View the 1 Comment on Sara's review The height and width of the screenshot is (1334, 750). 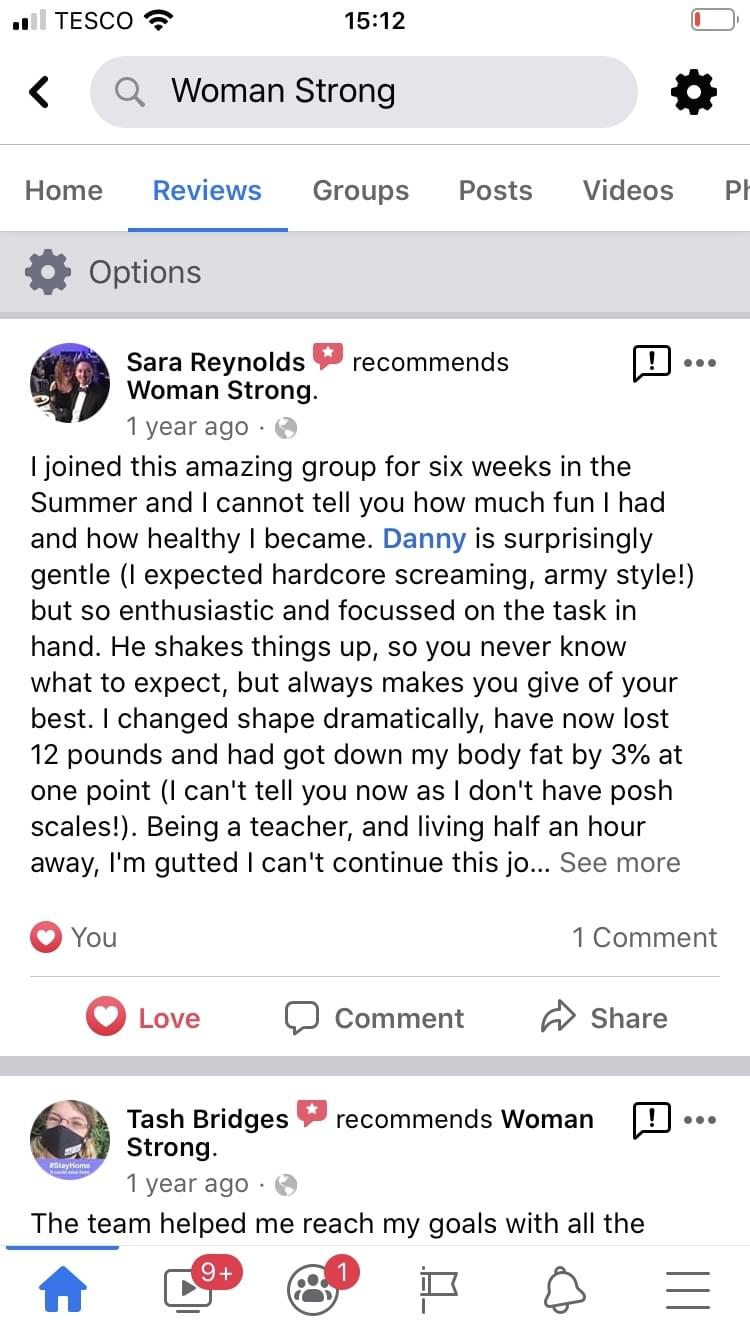coord(644,937)
